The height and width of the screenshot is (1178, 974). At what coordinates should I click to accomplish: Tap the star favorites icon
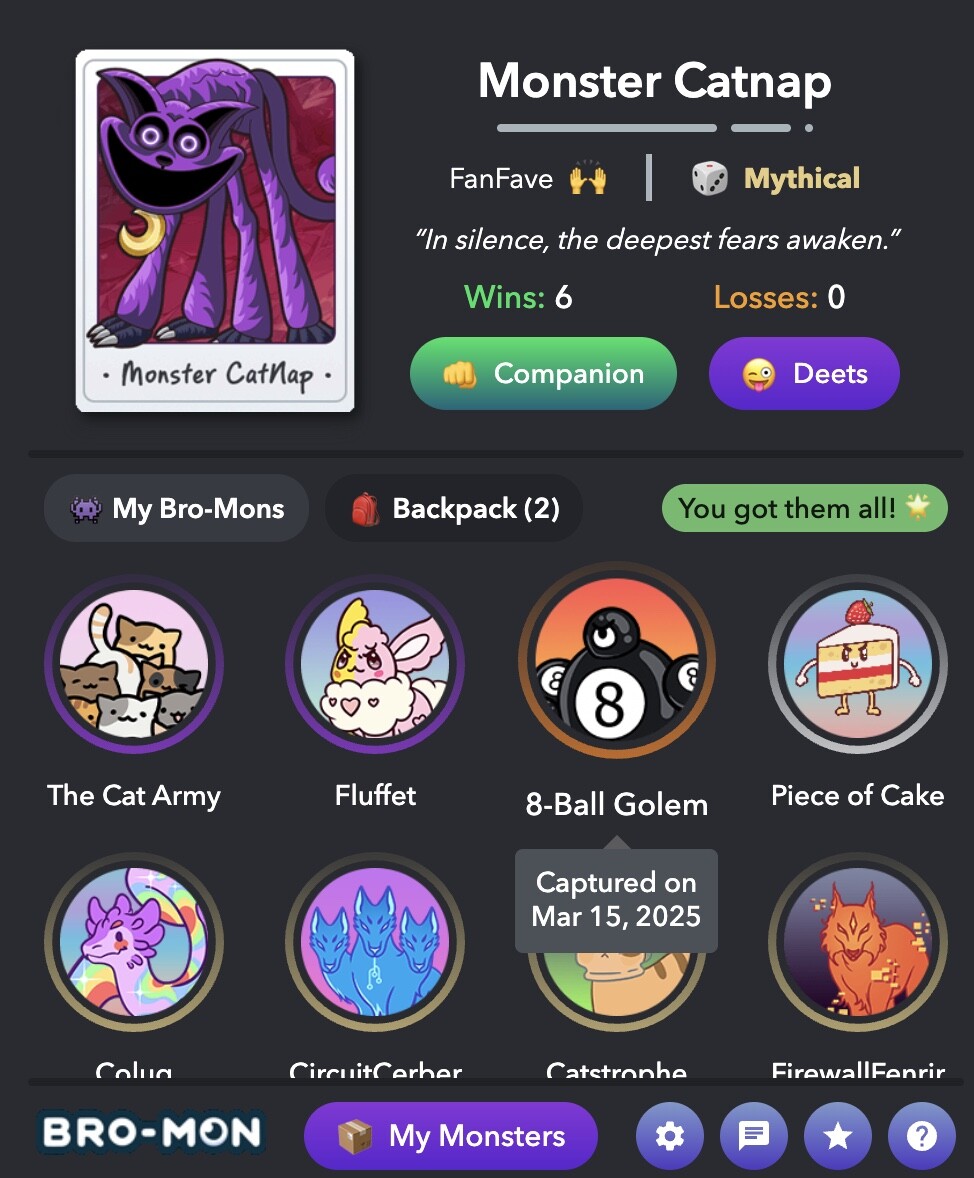click(x=837, y=1136)
